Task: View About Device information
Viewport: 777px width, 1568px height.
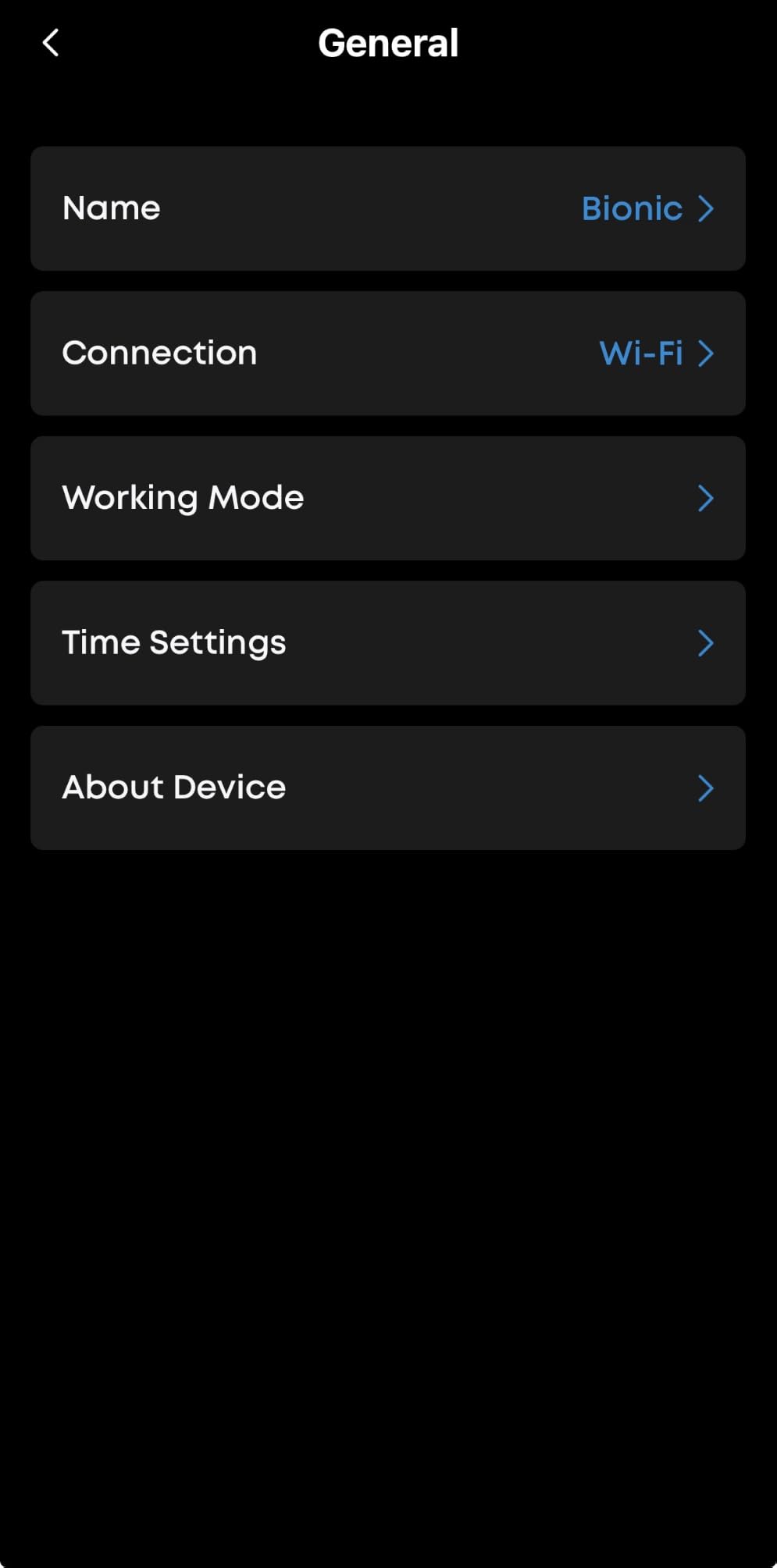Action: (388, 788)
